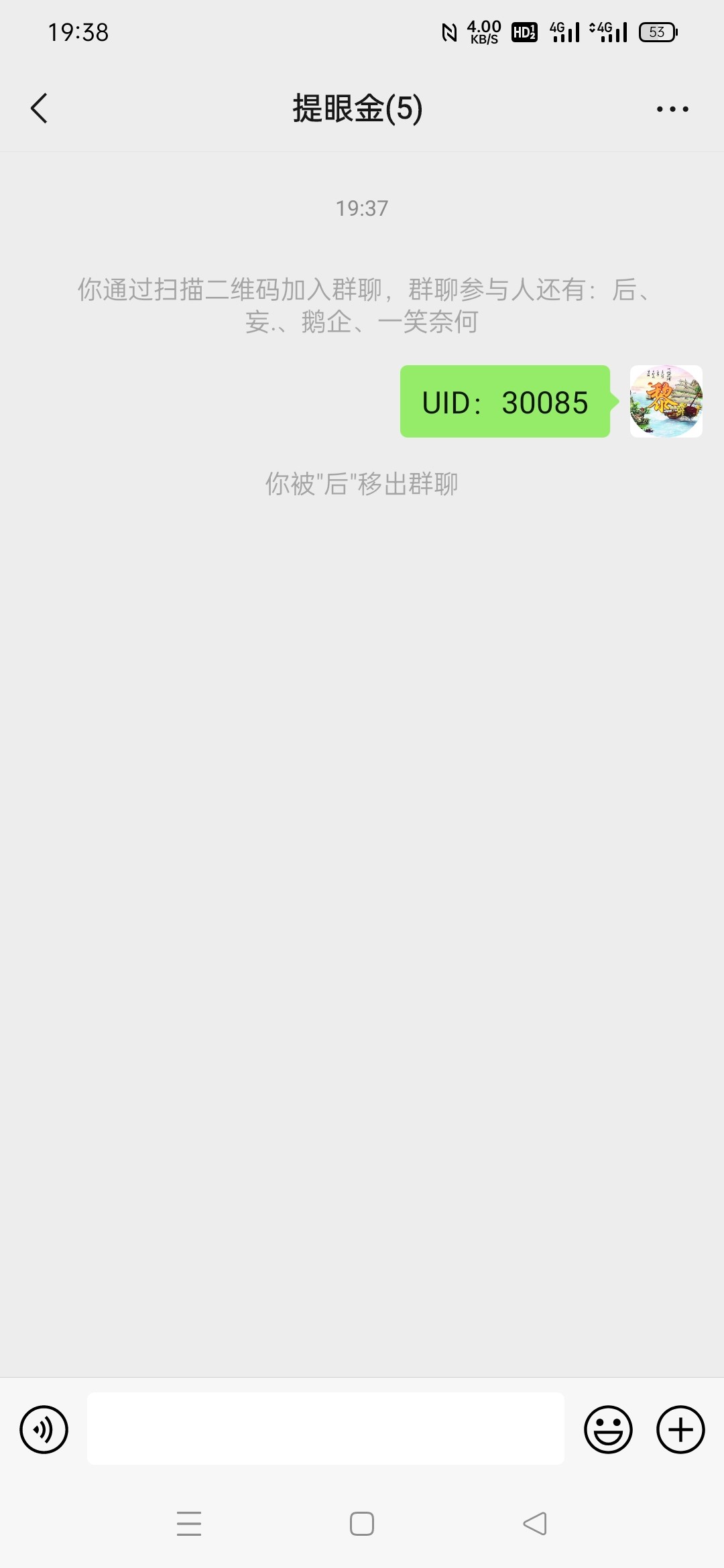Focus the message text field
This screenshot has height=1568, width=724.
pyautogui.click(x=325, y=1429)
